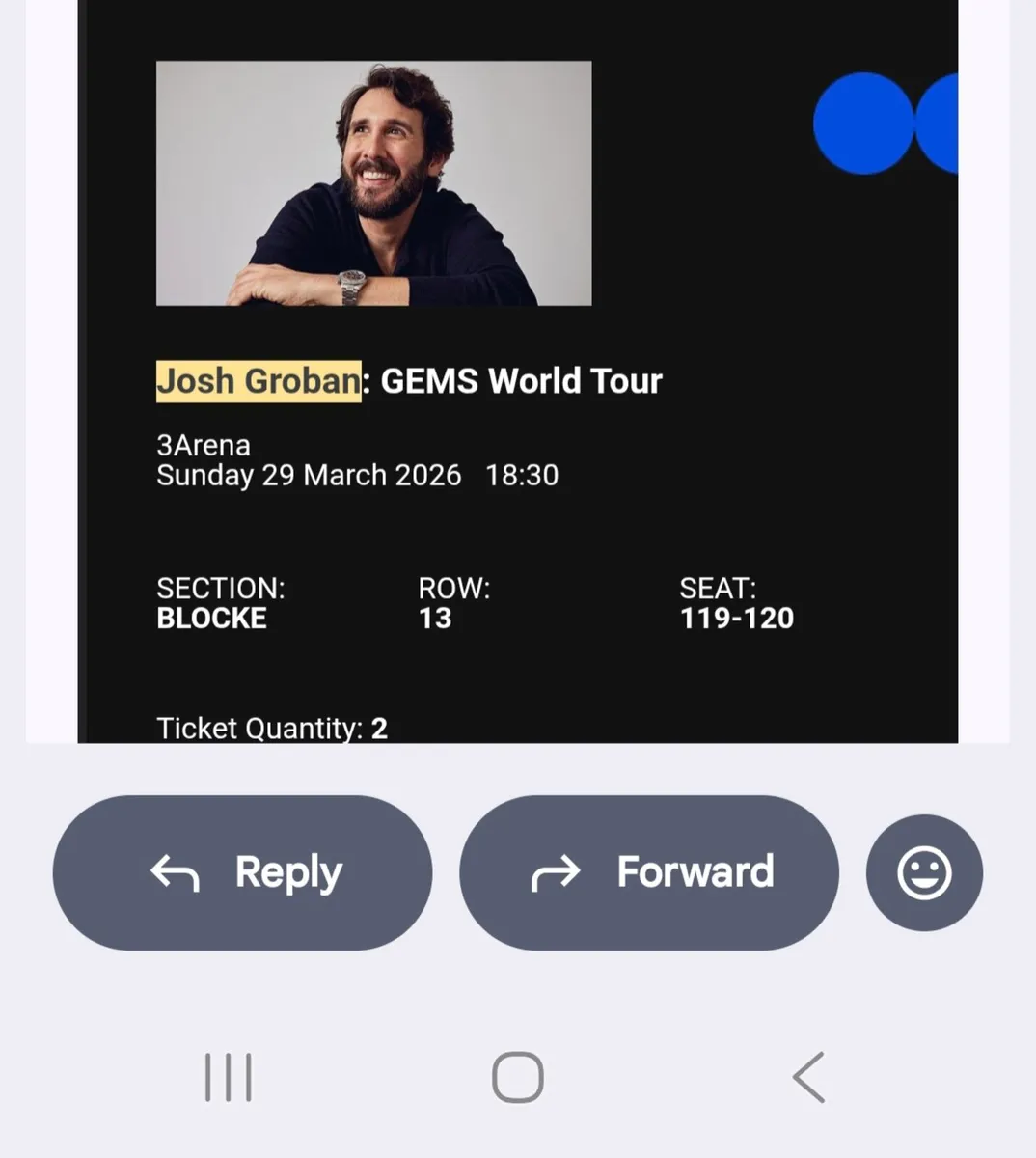Tap the 18:30 show time
The height and width of the screenshot is (1158, 1036).
coord(524,475)
